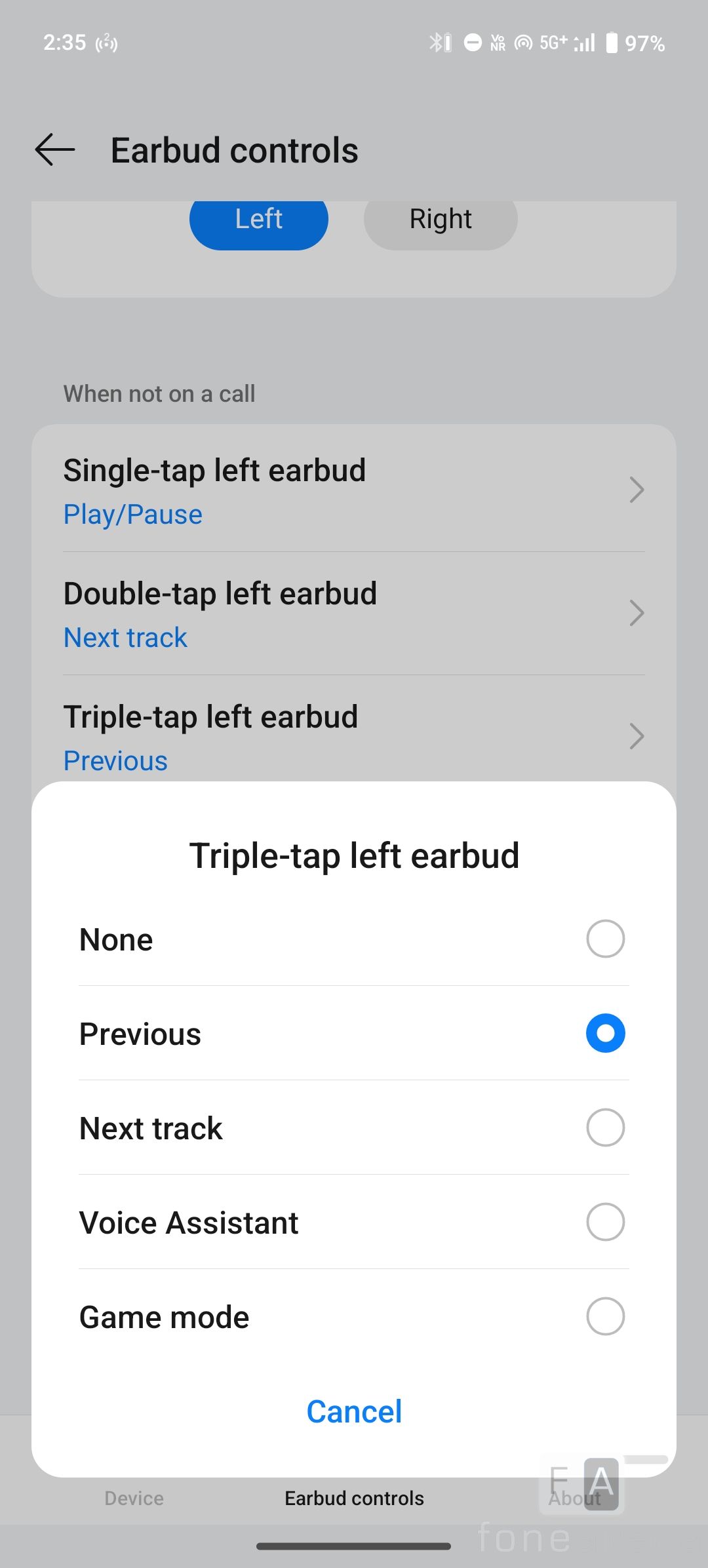Pick Game mode radio button
The width and height of the screenshot is (708, 1568).
pyautogui.click(x=604, y=1316)
